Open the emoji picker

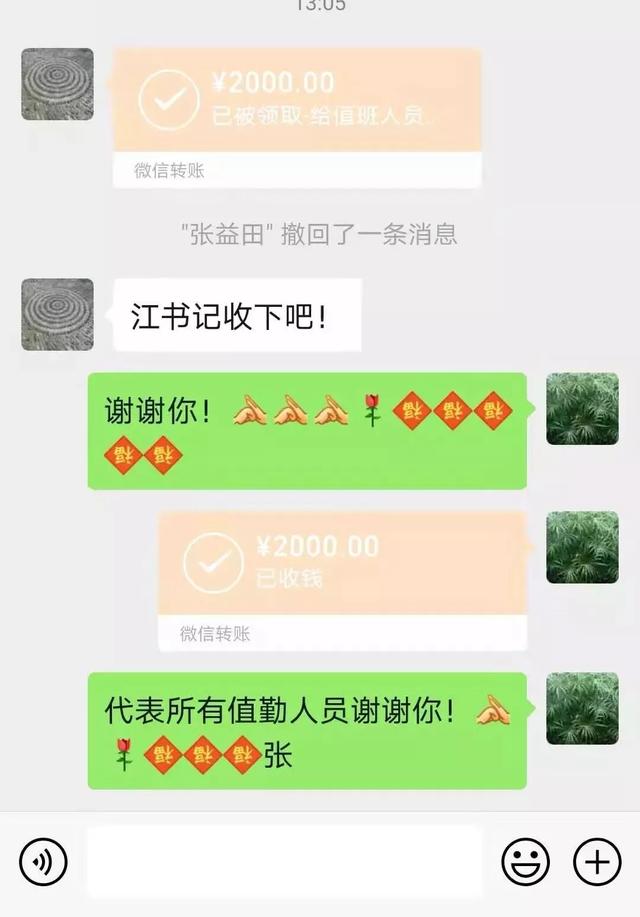point(526,861)
